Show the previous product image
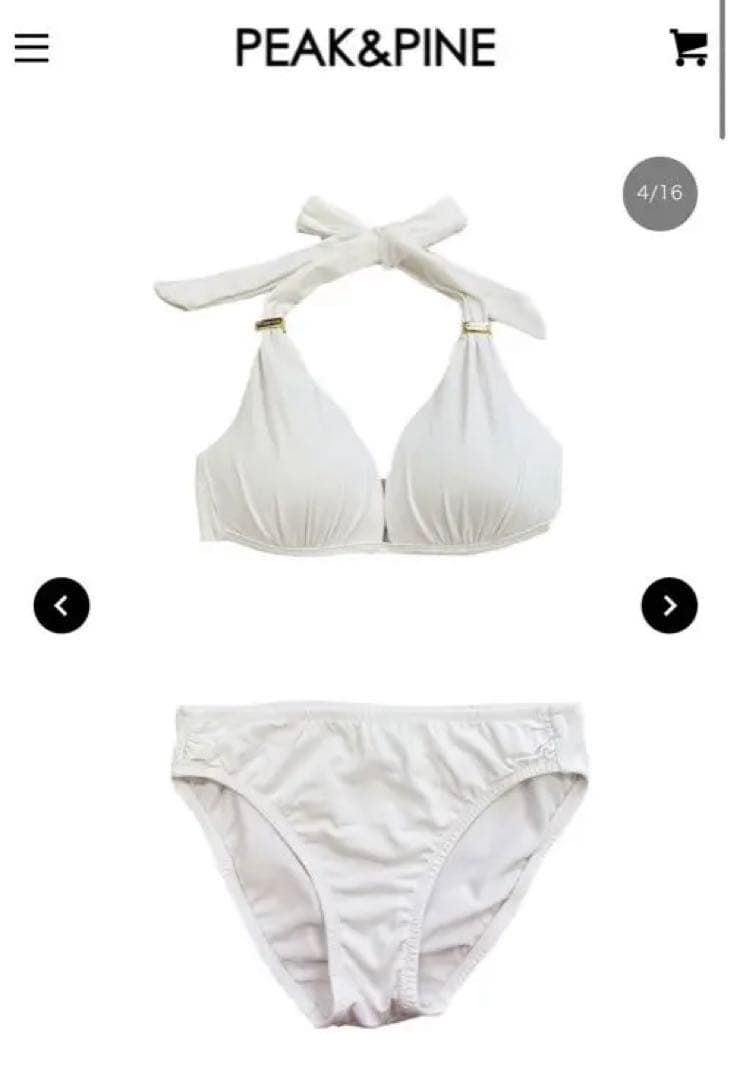The width and height of the screenshot is (733, 1080). click(x=62, y=605)
